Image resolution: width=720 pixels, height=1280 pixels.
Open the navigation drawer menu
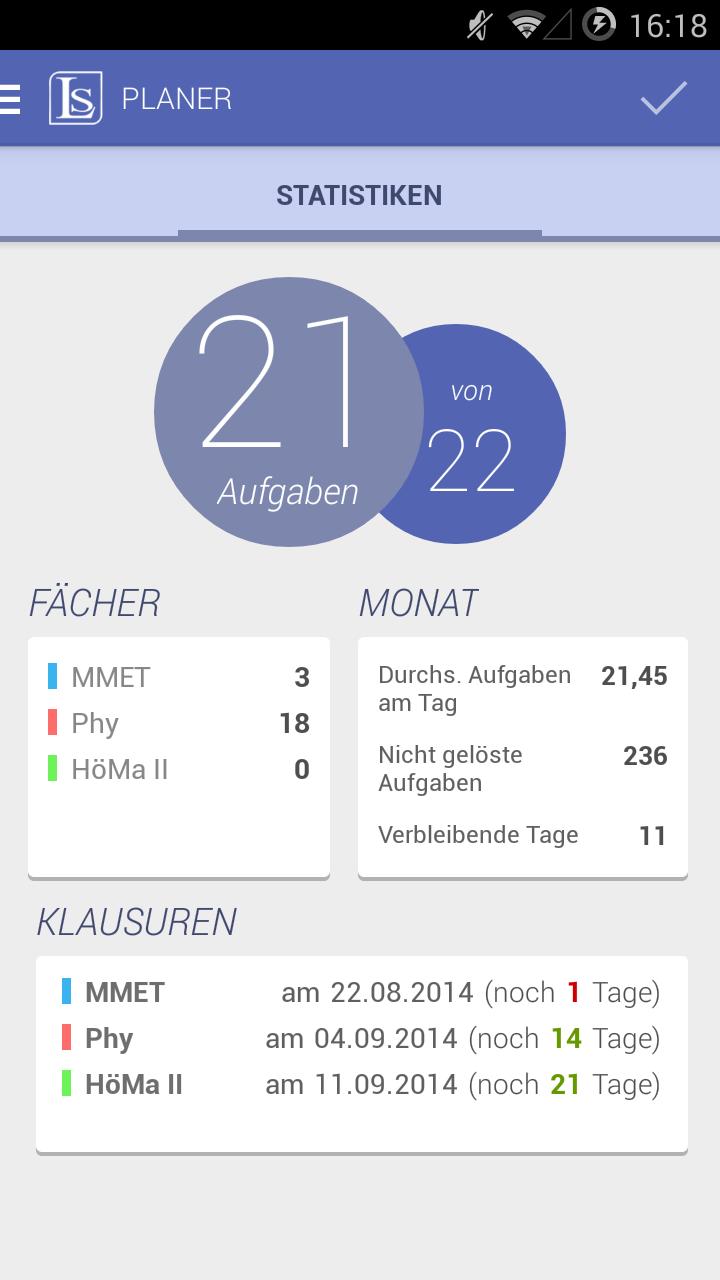12,99
